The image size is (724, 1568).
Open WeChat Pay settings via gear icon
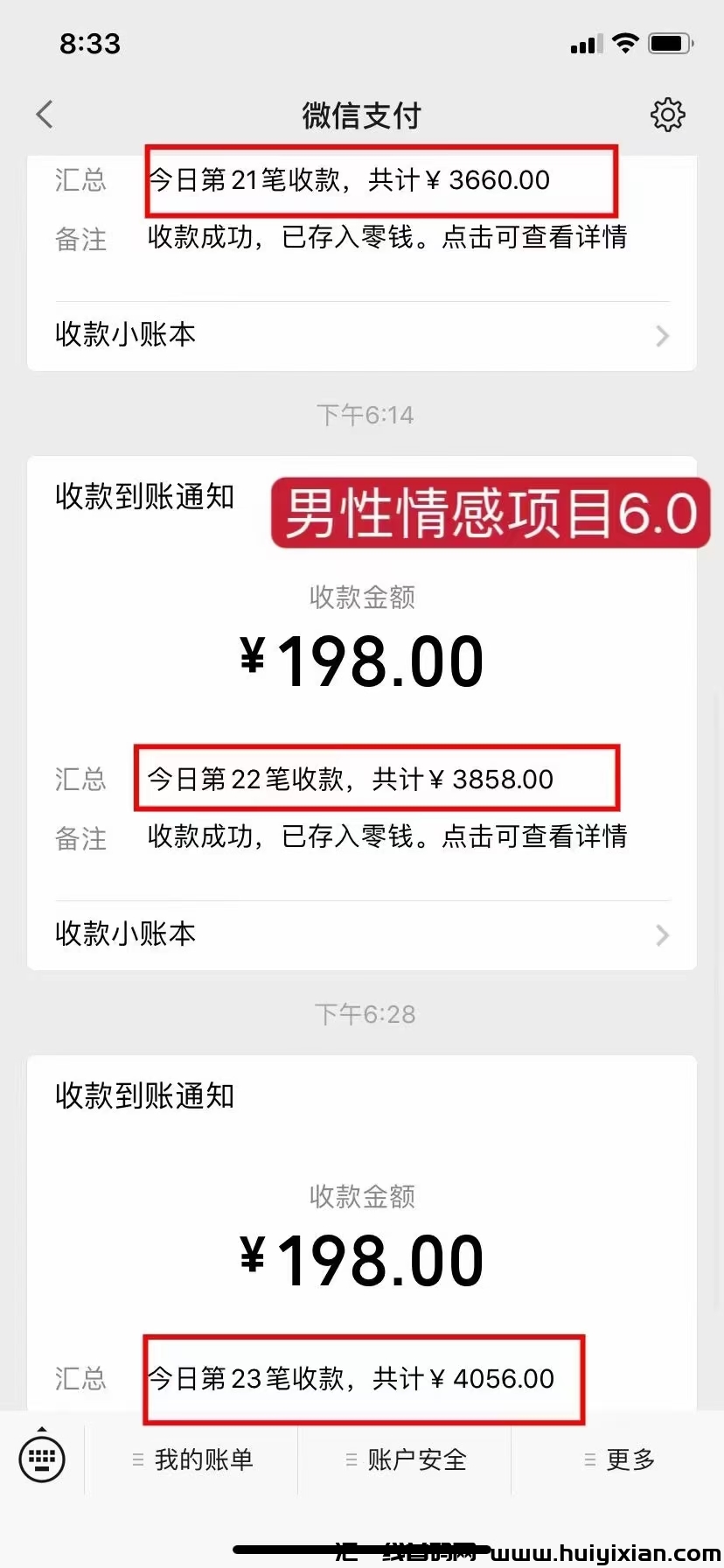pyautogui.click(x=667, y=114)
